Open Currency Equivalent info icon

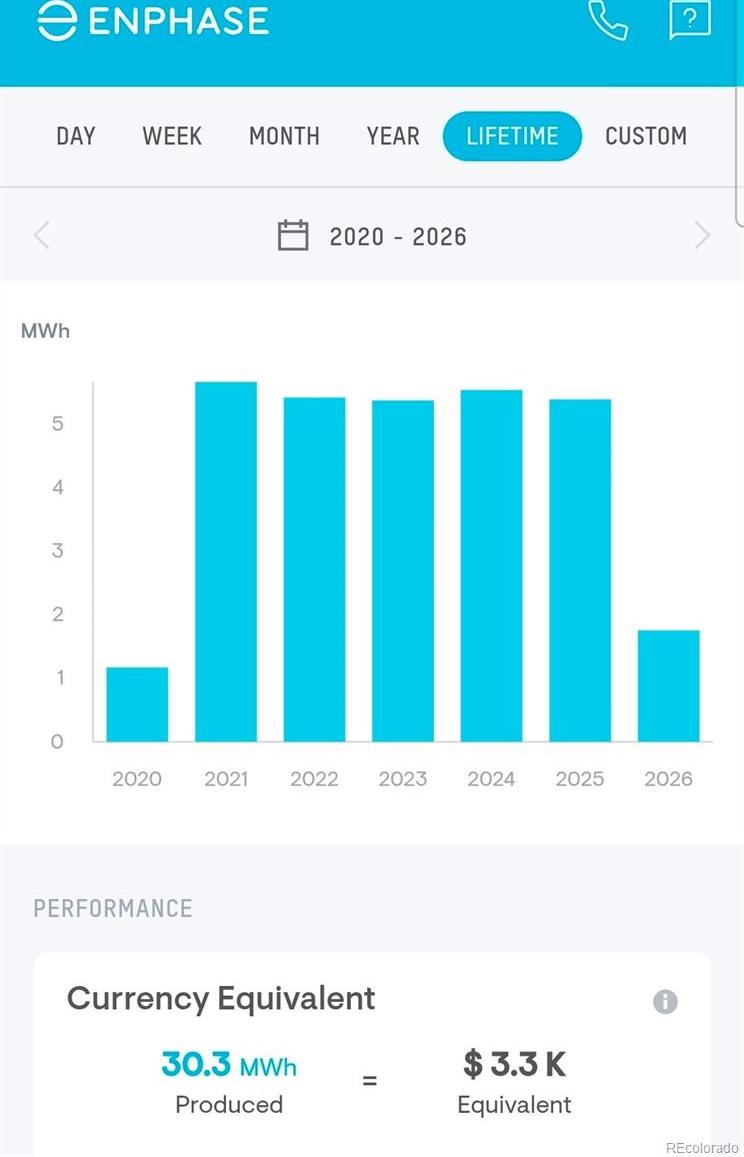click(665, 1001)
